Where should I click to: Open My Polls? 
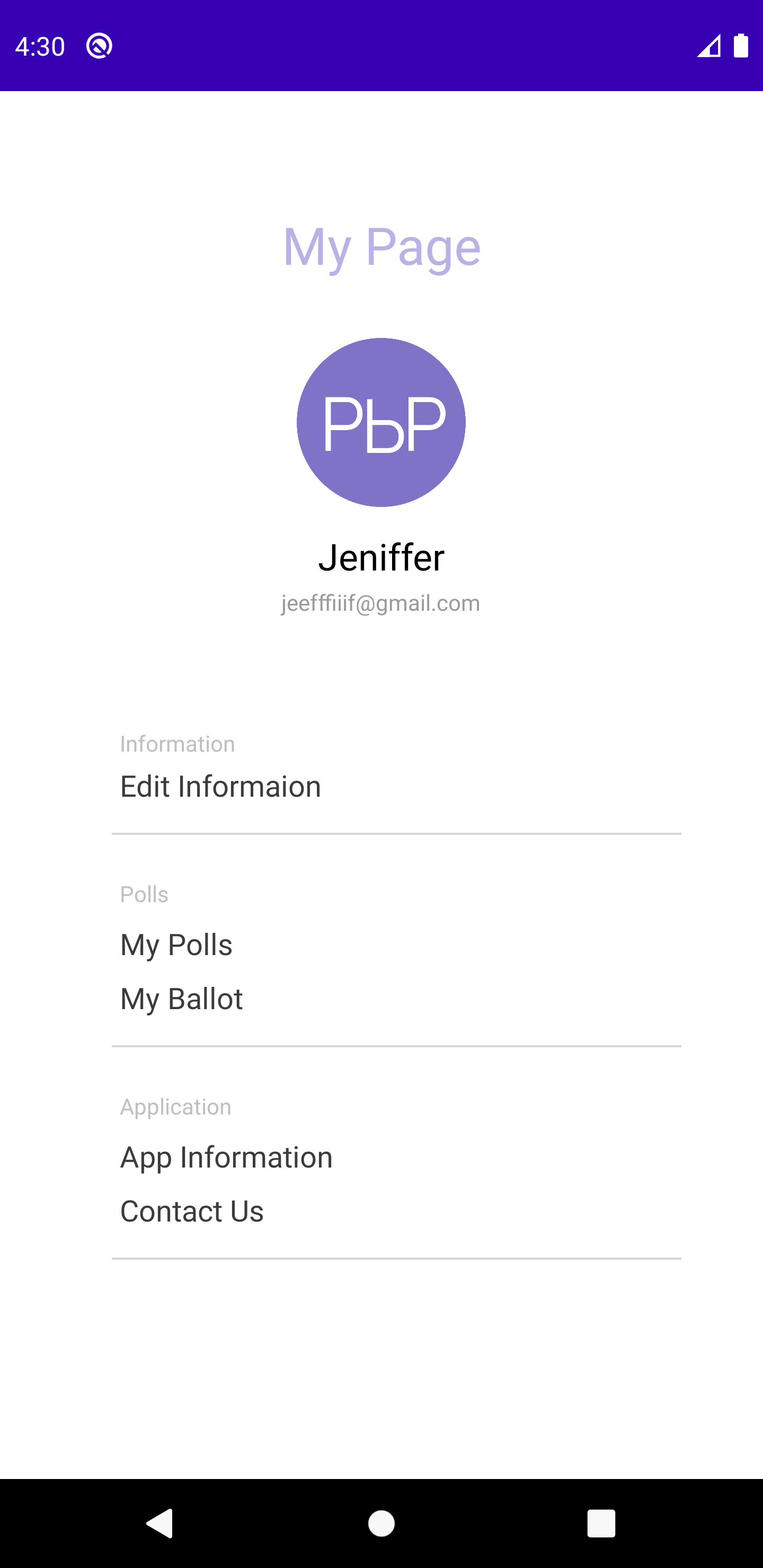coord(176,945)
